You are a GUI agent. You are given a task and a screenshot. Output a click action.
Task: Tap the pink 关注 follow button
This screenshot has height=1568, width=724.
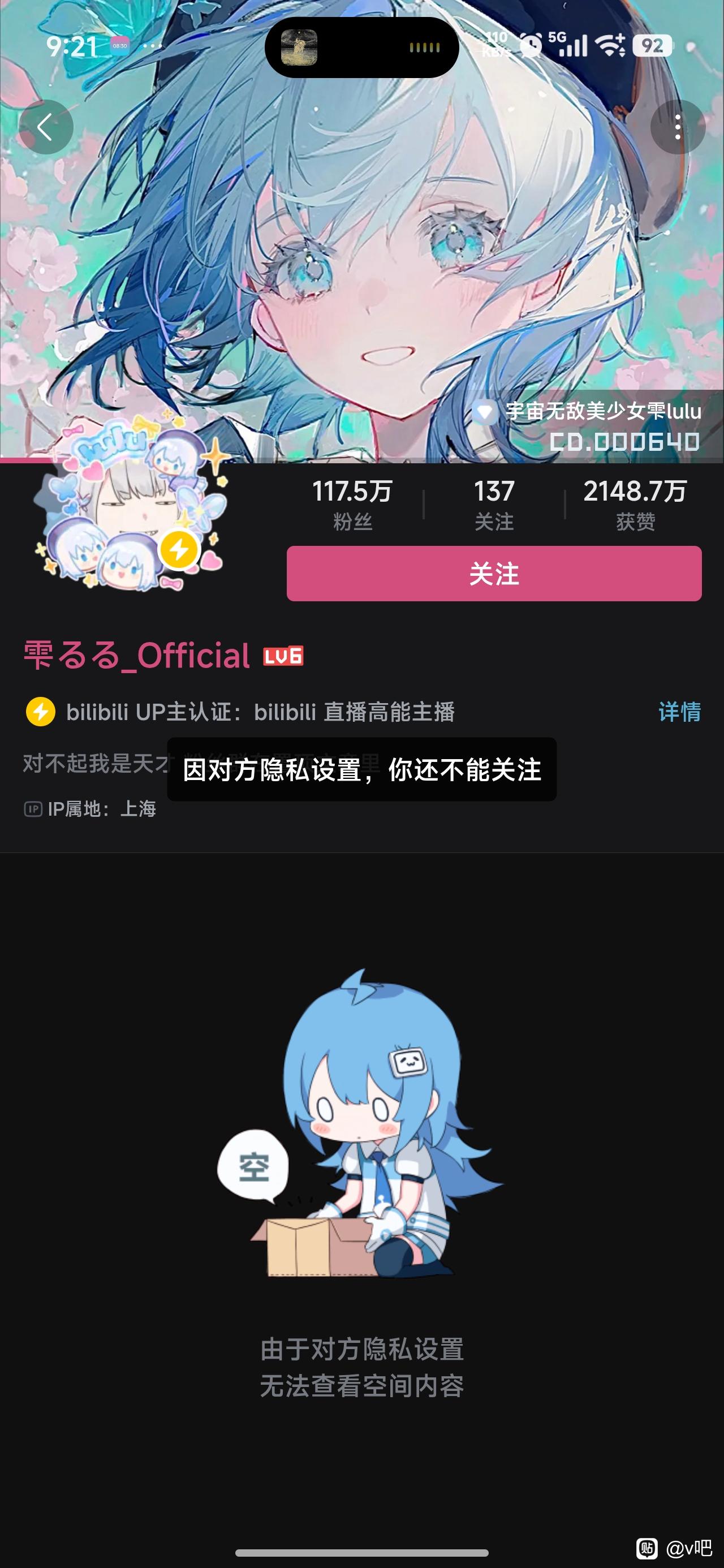(494, 574)
